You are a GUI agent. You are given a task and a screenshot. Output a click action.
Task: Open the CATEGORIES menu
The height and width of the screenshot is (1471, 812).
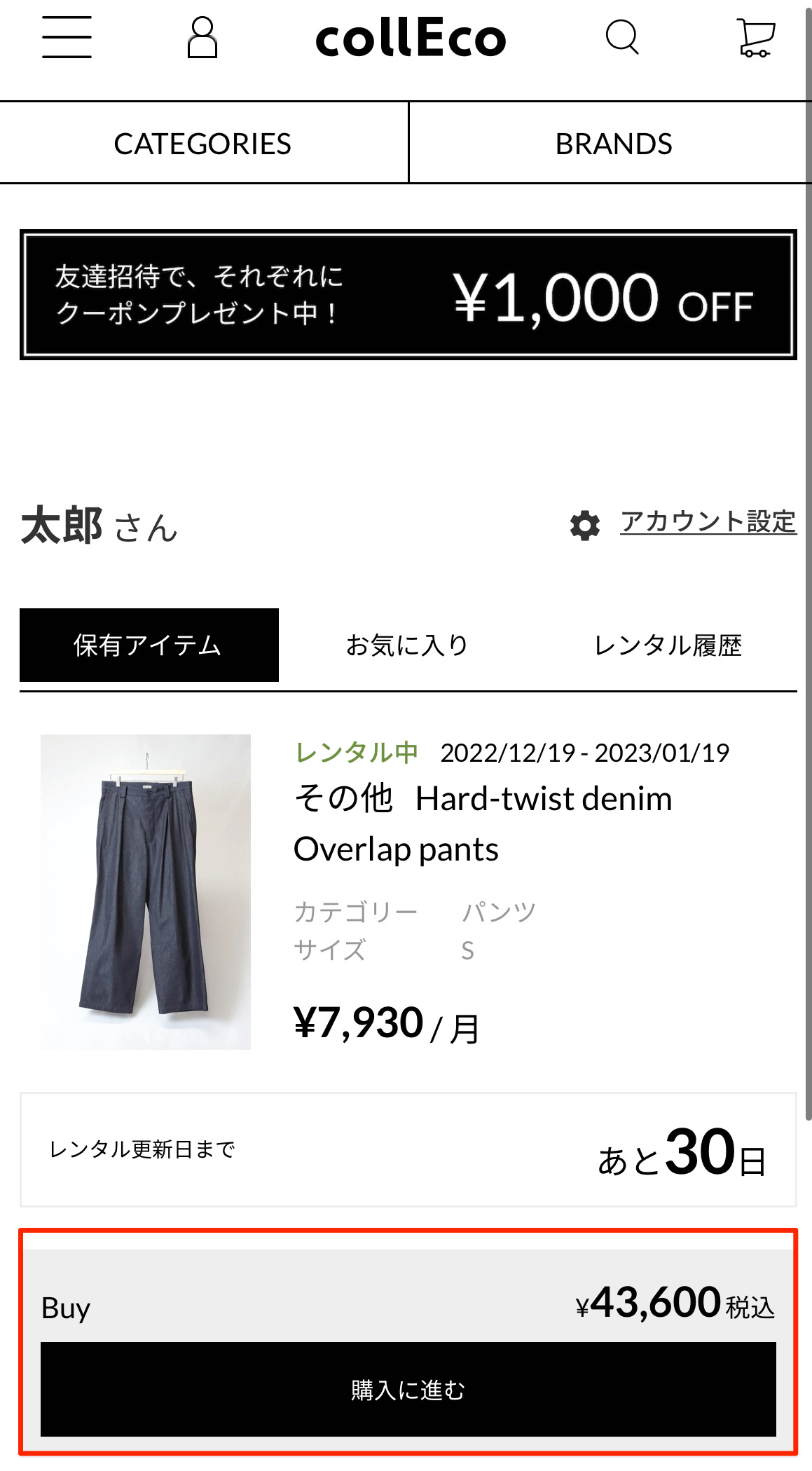(203, 143)
